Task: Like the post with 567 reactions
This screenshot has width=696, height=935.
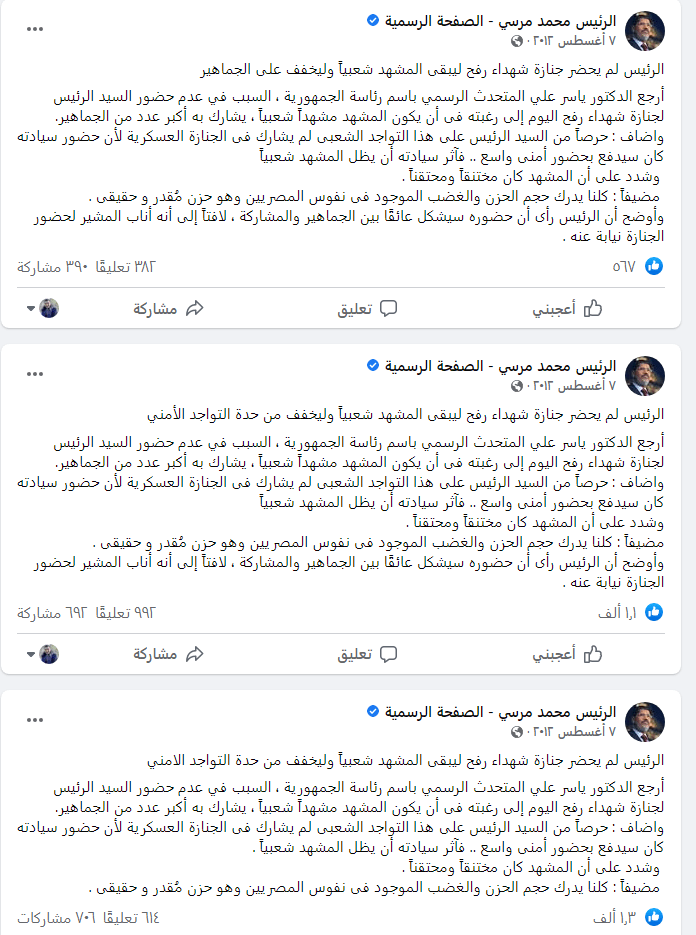Action: click(x=565, y=309)
